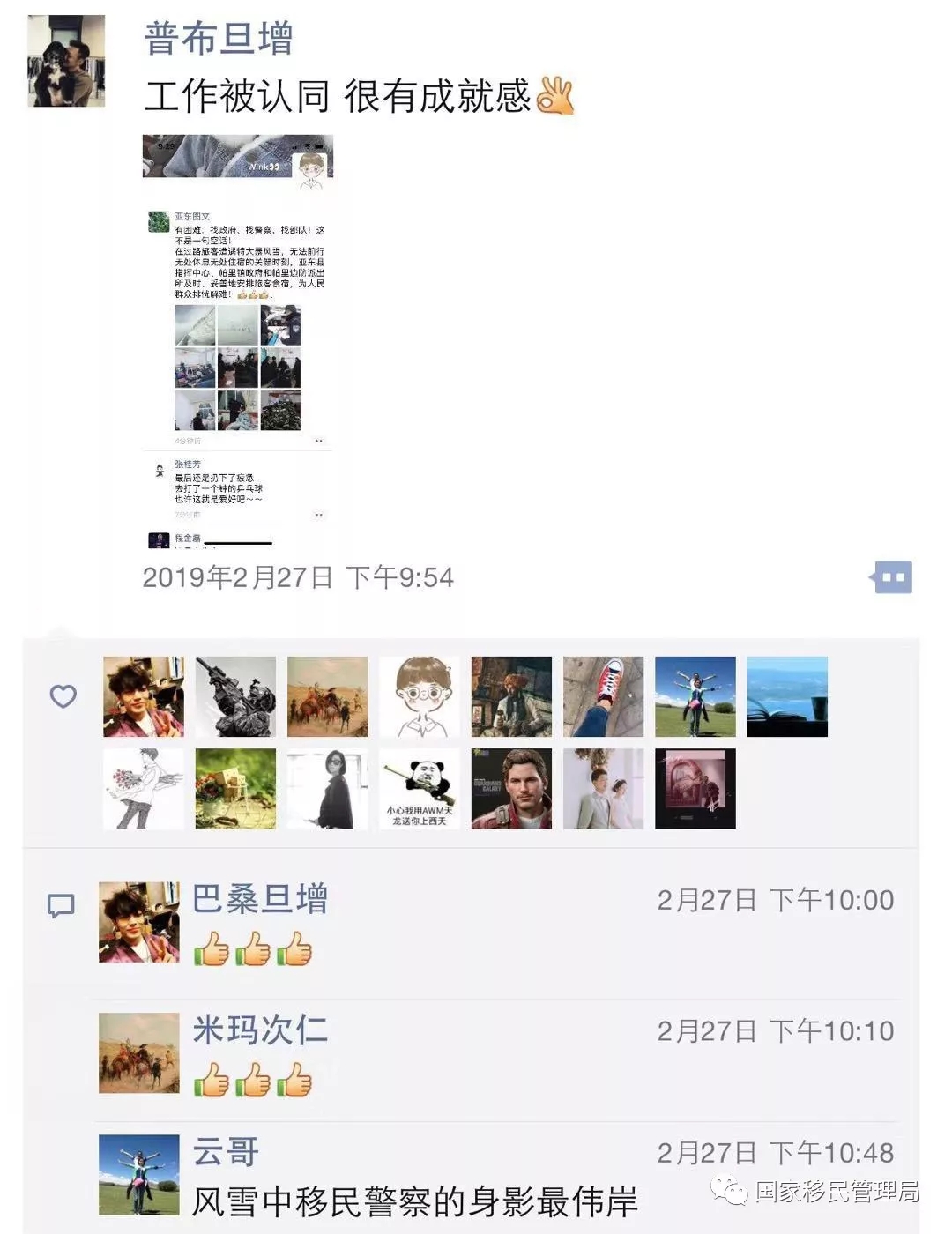
Task: Tap the red sneaker avatar in the likes
Action: 604,696
